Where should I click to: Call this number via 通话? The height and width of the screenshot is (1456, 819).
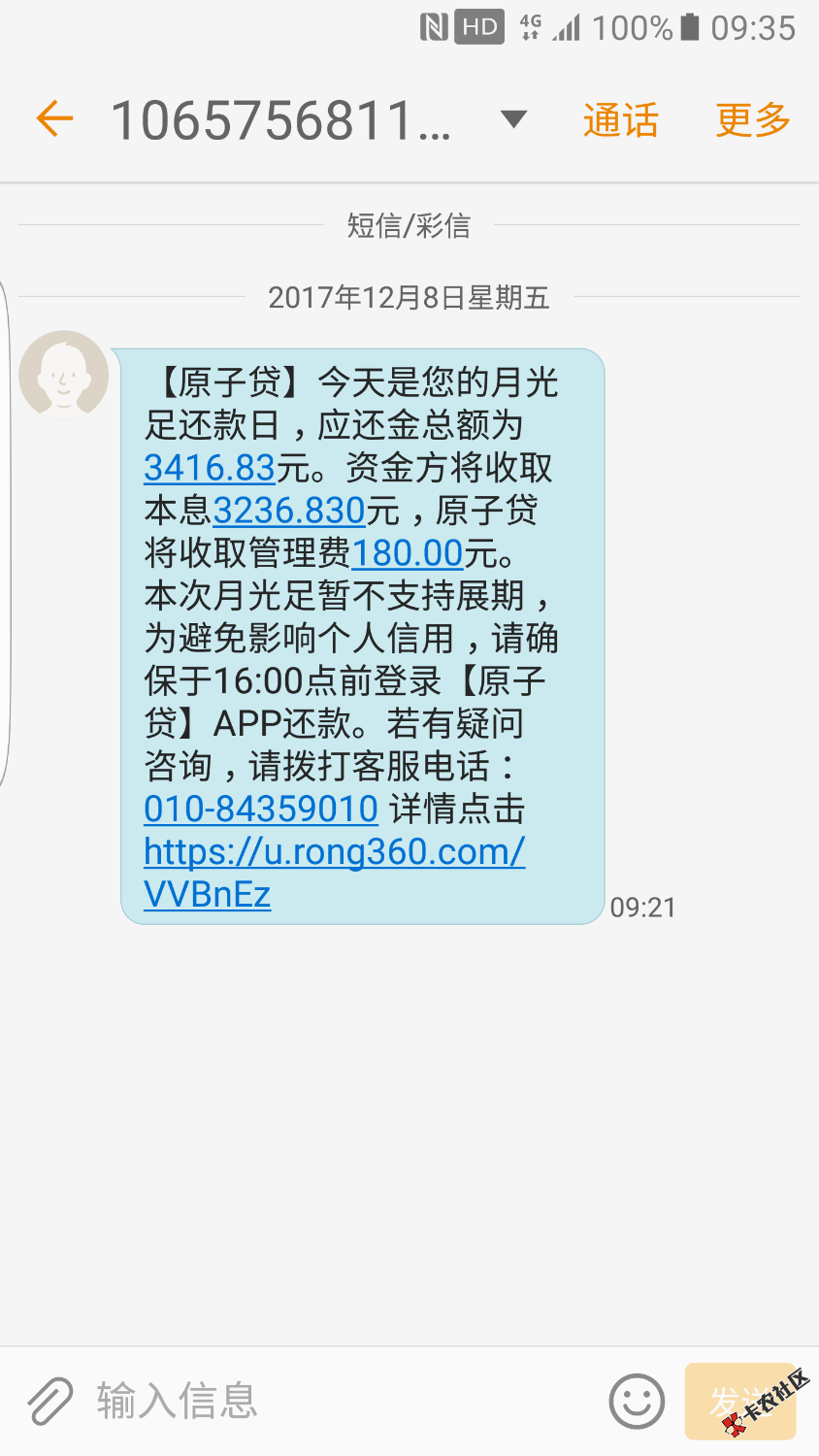(x=620, y=120)
